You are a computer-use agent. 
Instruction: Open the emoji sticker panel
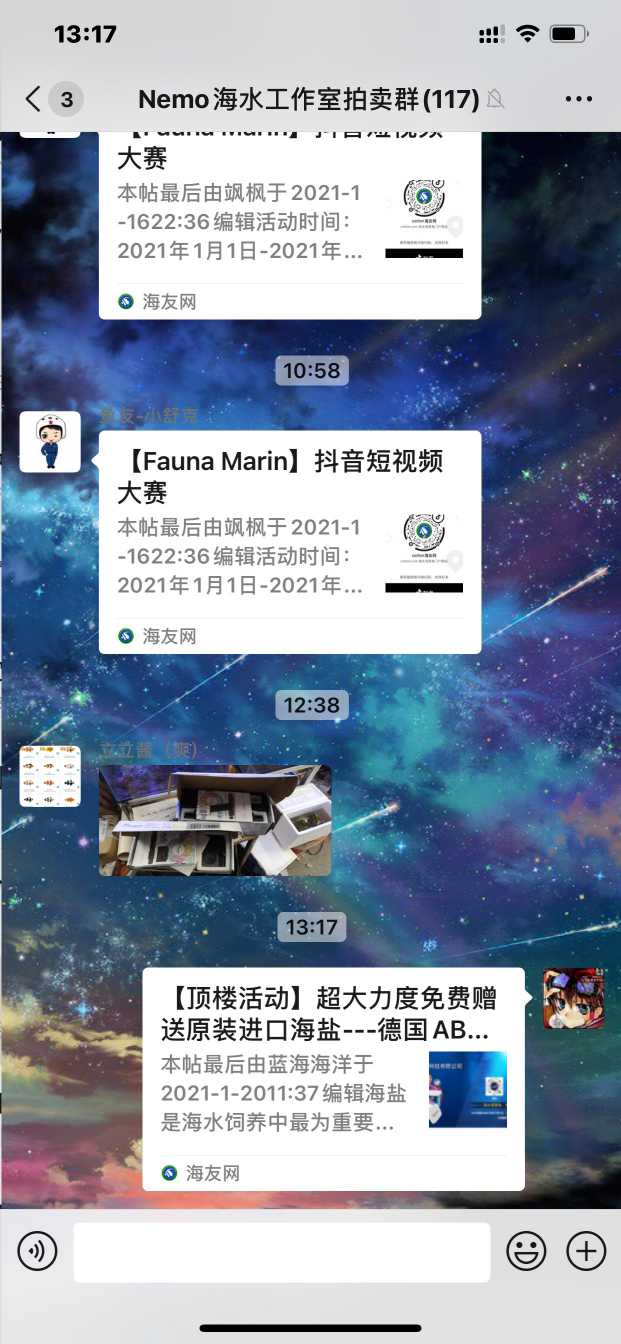(526, 1251)
